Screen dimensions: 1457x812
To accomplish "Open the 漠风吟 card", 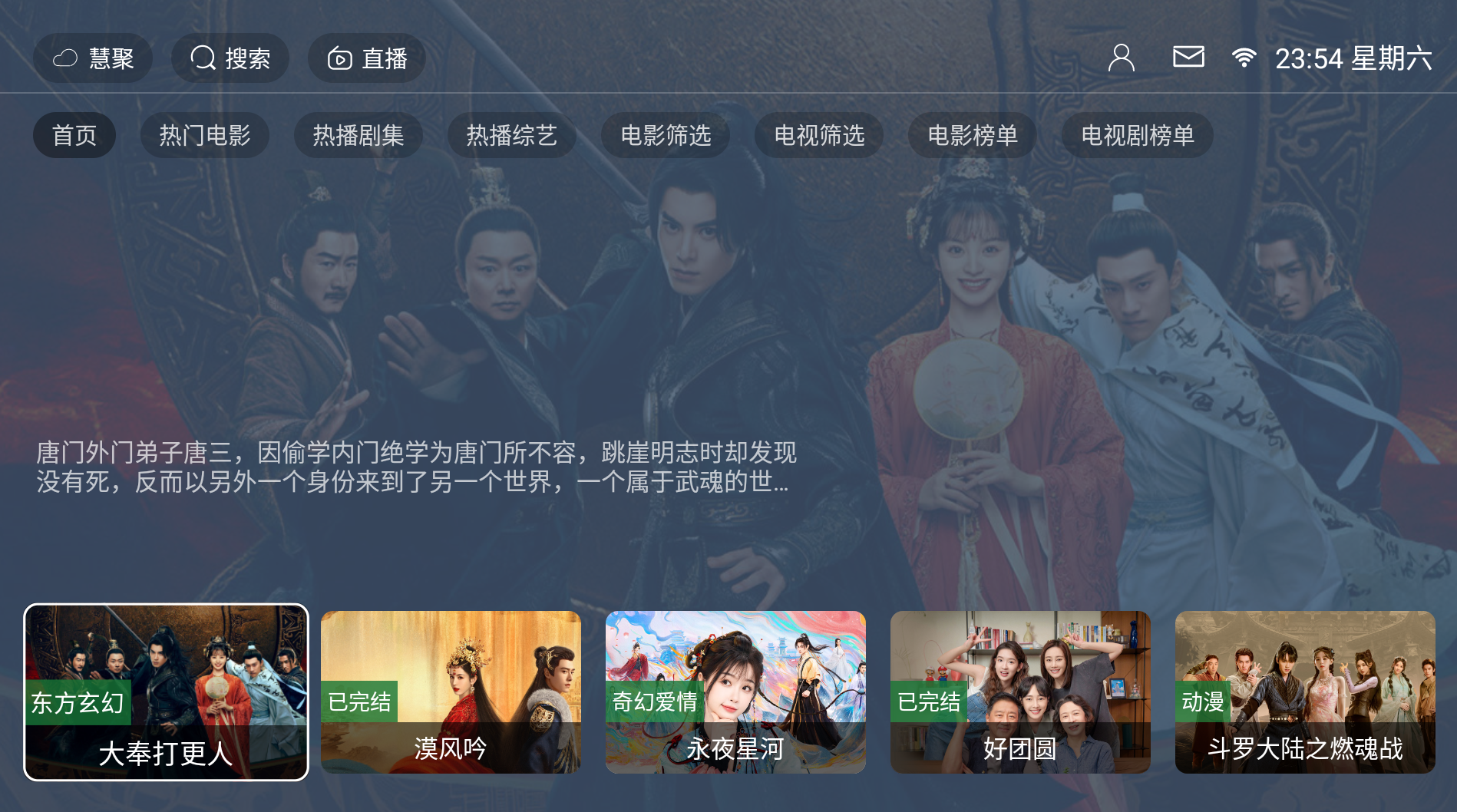I will (451, 692).
